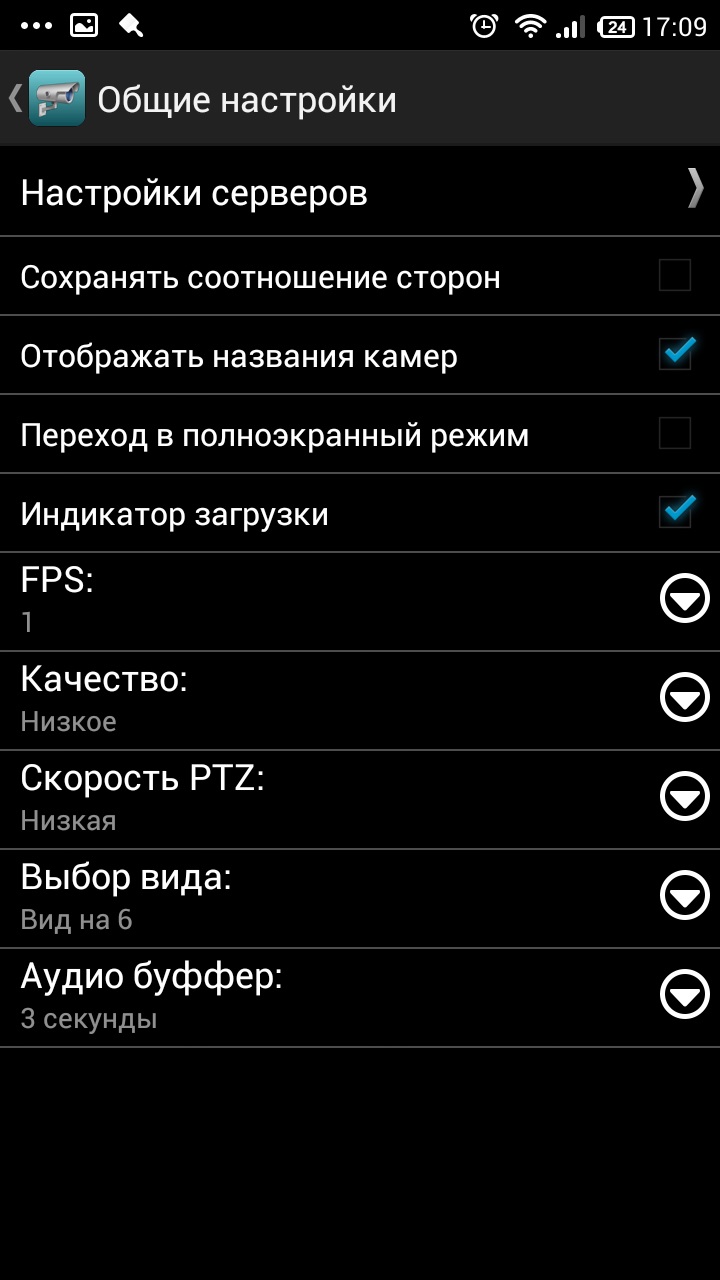Open Выбор вида selector
This screenshot has width=720, height=1280.
(x=685, y=897)
